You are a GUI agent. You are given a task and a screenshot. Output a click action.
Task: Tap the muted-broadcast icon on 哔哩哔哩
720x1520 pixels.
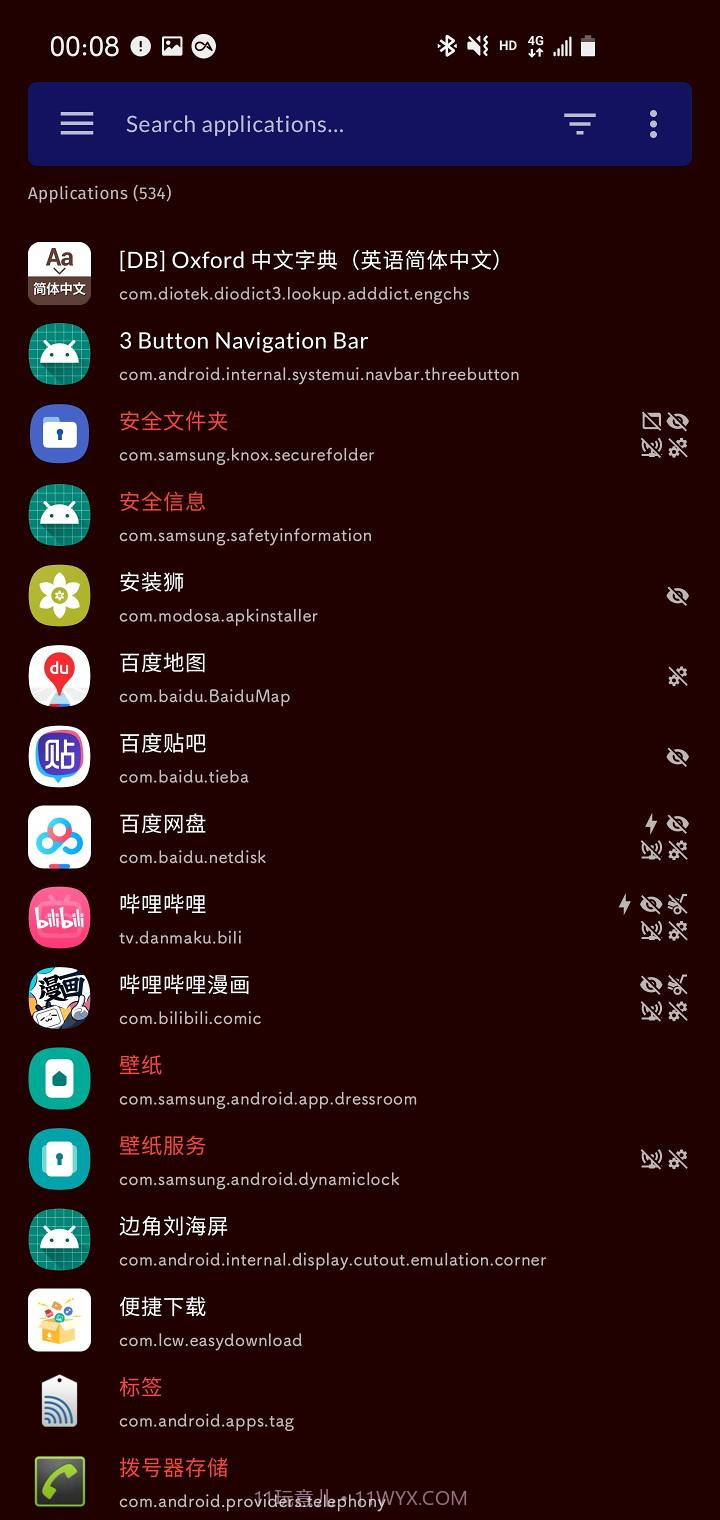click(651, 931)
